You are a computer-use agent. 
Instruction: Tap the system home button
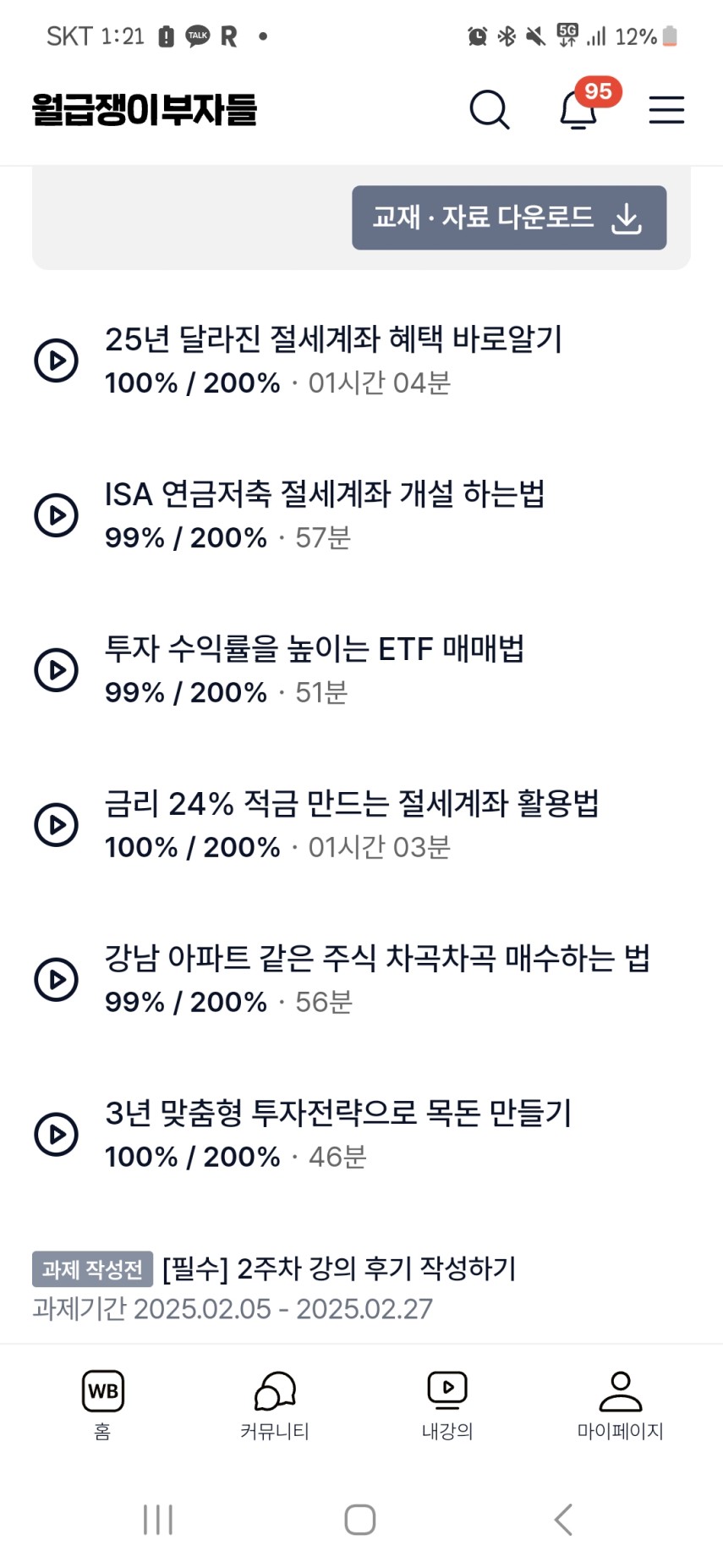point(360,1519)
